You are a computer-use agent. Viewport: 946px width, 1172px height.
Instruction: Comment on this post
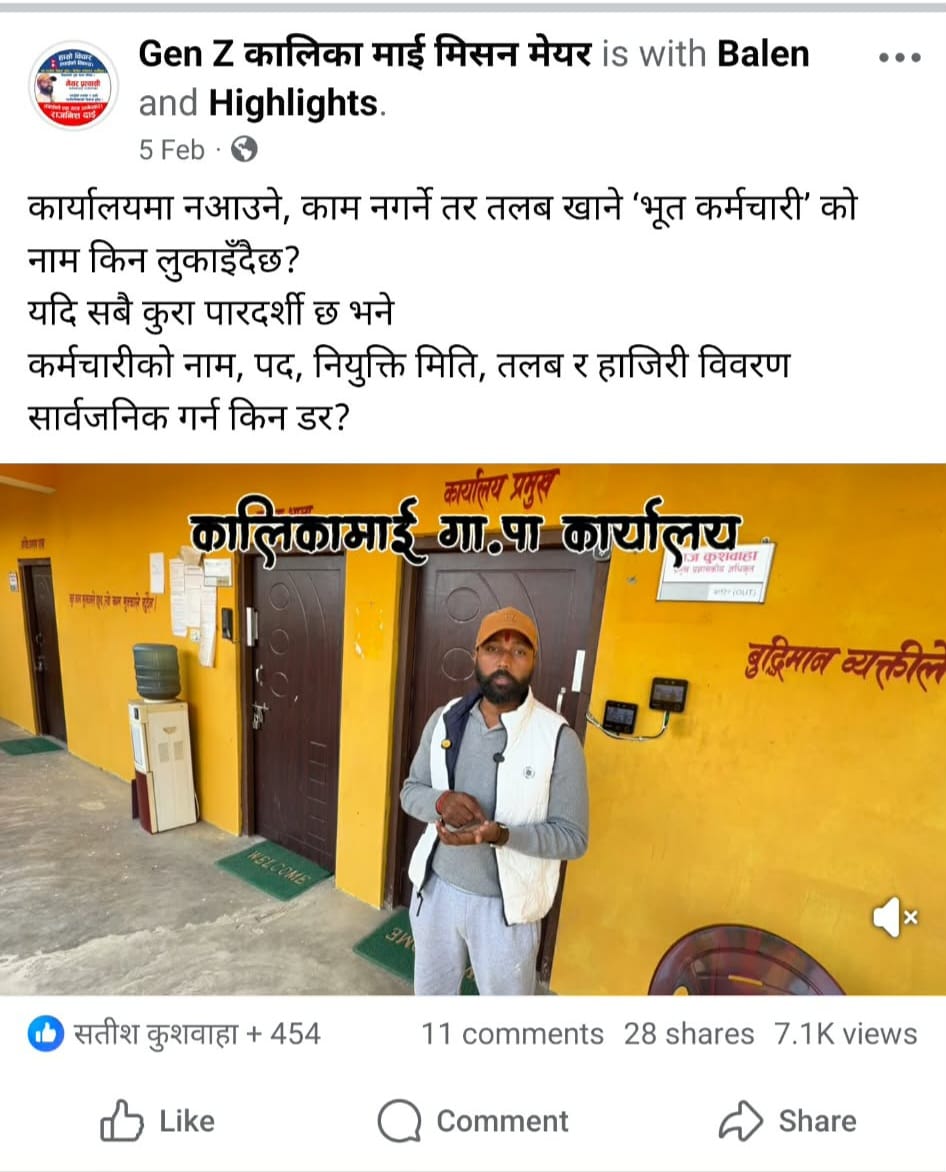(473, 1121)
